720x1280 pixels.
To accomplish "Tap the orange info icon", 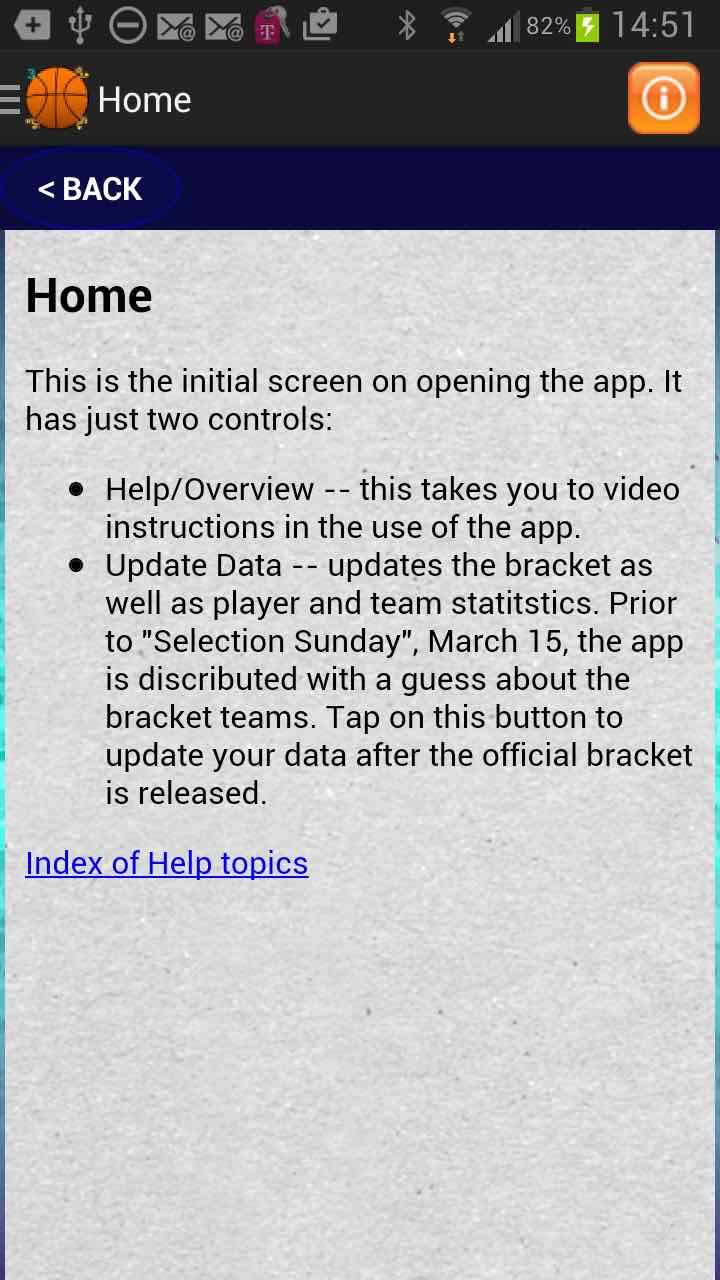I will tap(663, 98).
